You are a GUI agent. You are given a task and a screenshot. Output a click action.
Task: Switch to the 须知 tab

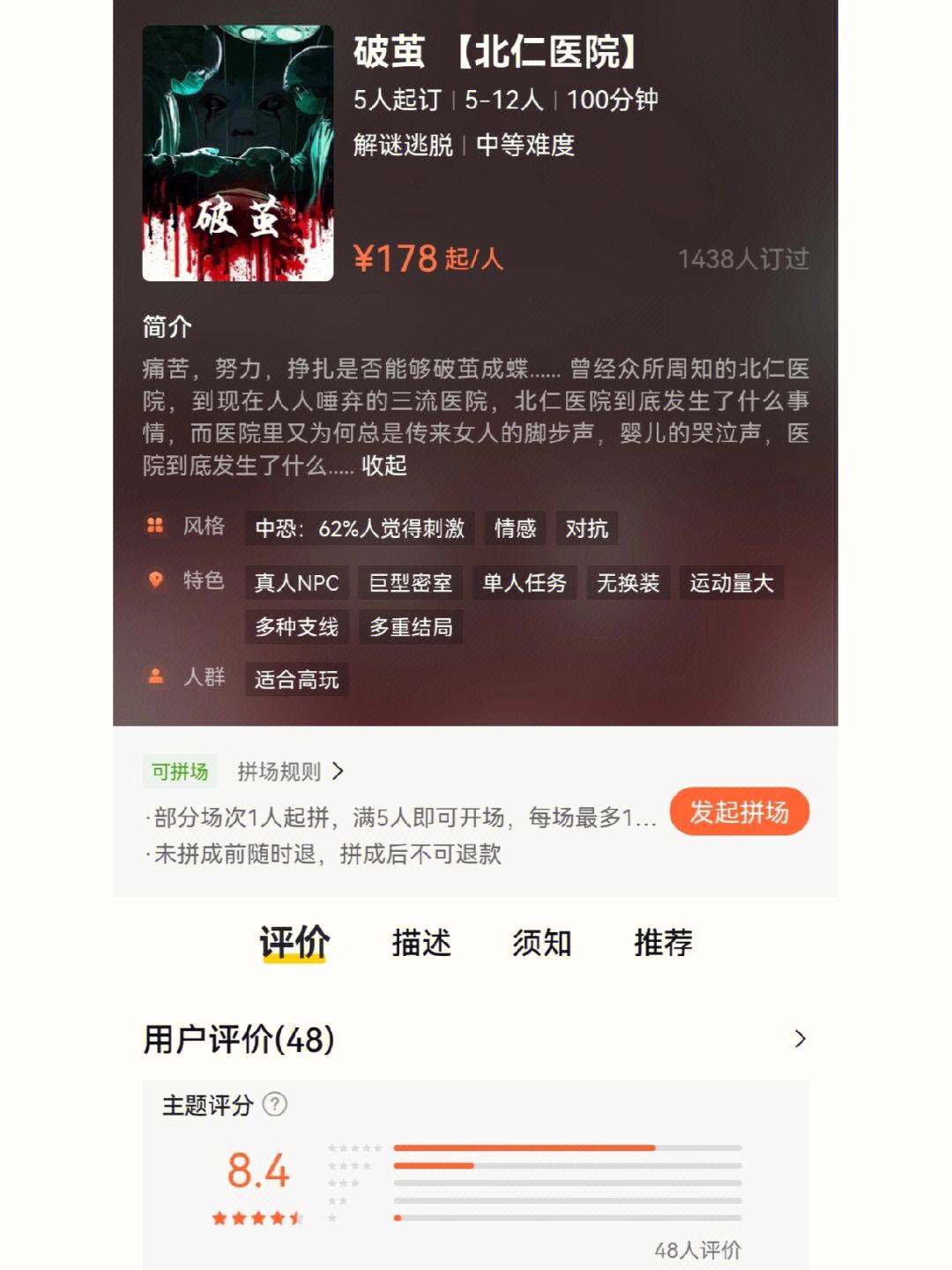[x=541, y=943]
